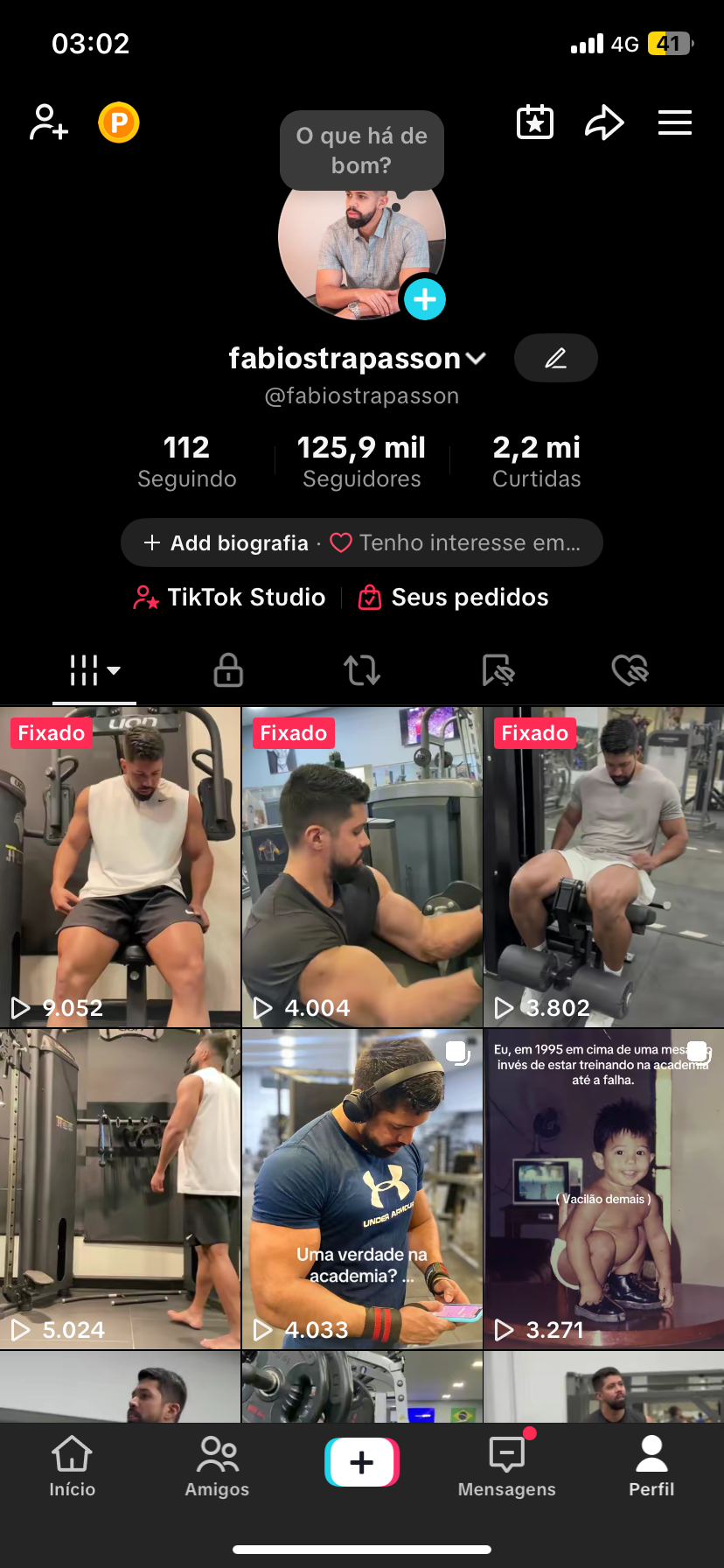
Task: Open the calendar star icon
Action: pyautogui.click(x=535, y=122)
